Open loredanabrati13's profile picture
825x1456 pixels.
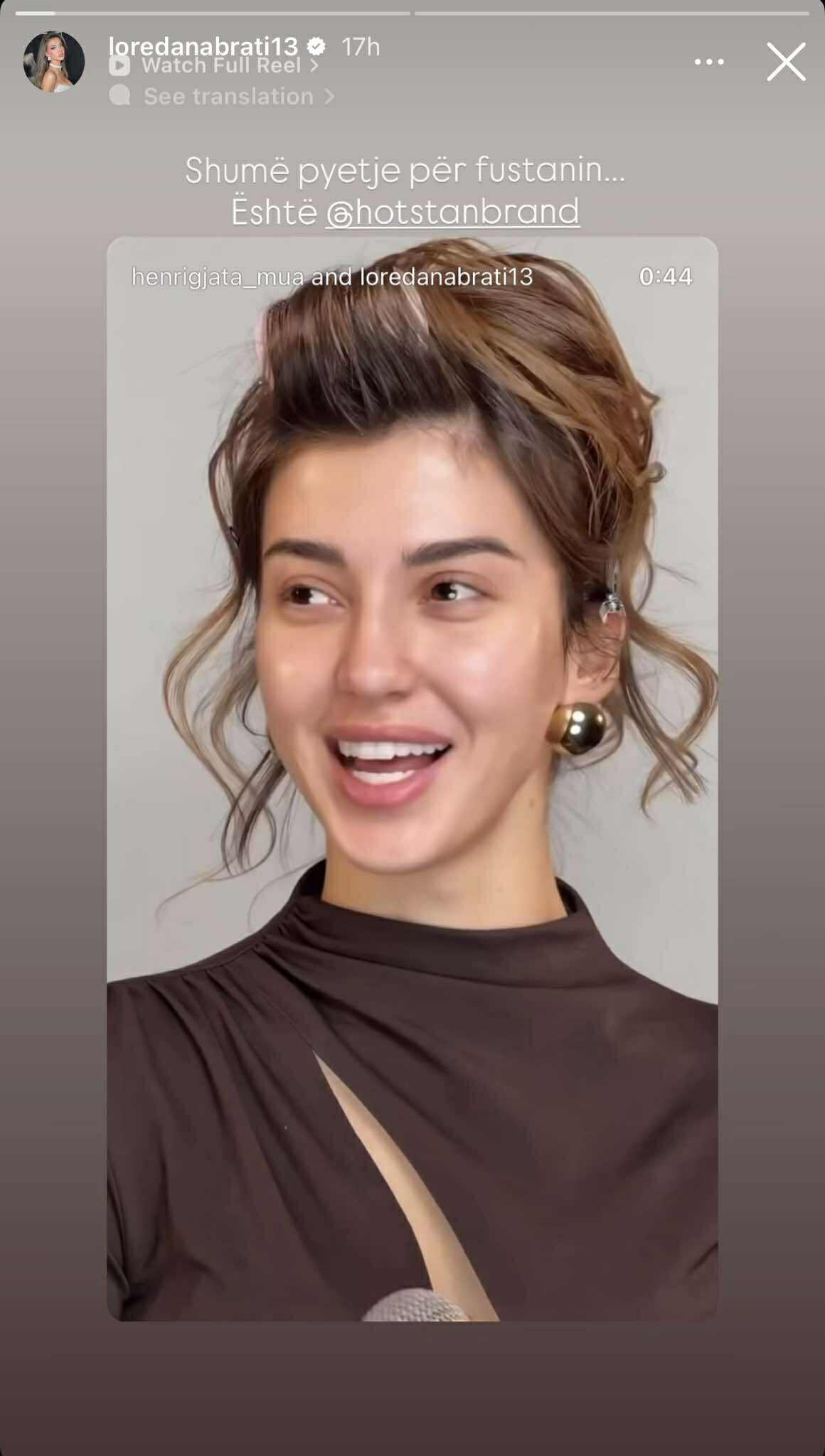(54, 62)
